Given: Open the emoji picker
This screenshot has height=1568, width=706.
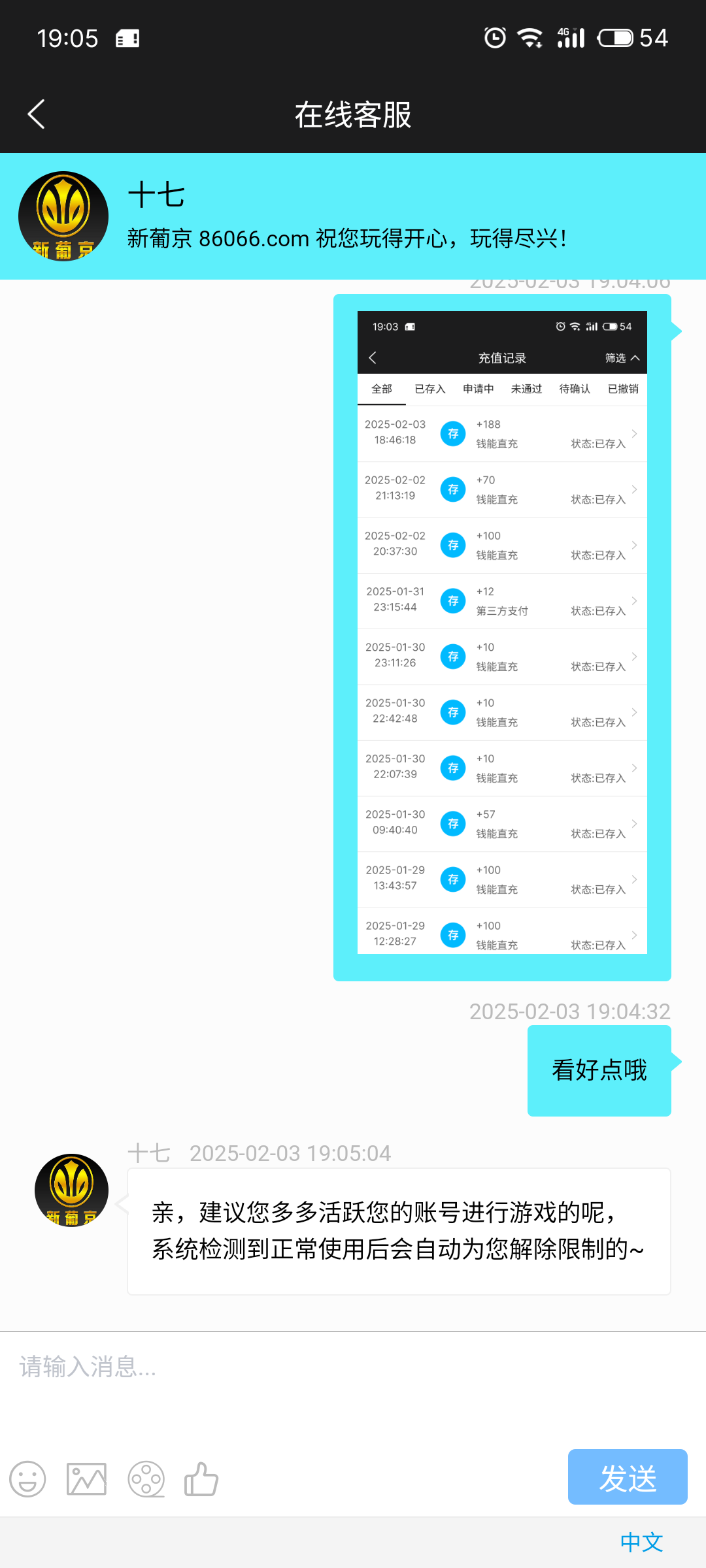Looking at the screenshot, I should [27, 1479].
